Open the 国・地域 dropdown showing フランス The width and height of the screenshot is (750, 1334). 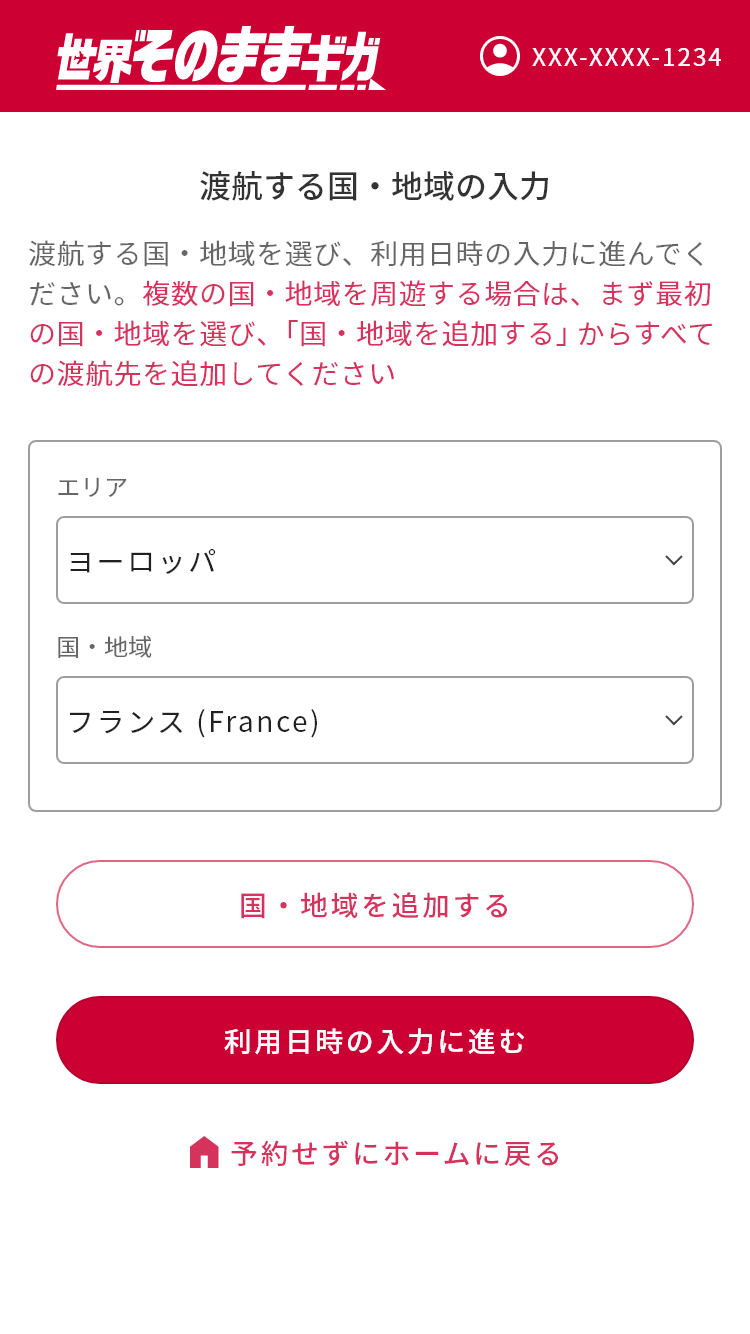375,720
